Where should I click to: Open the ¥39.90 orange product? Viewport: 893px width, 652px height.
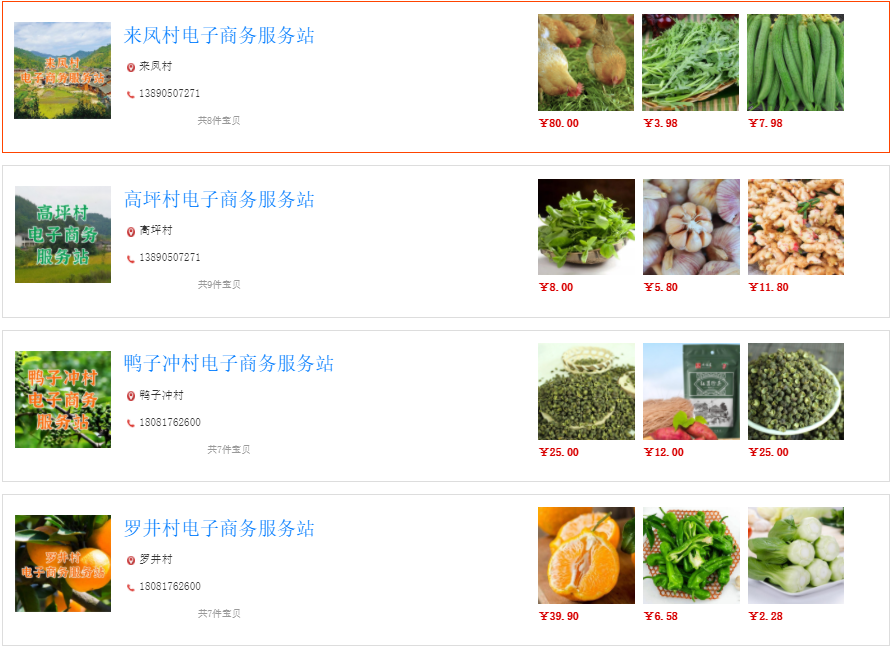pyautogui.click(x=586, y=555)
